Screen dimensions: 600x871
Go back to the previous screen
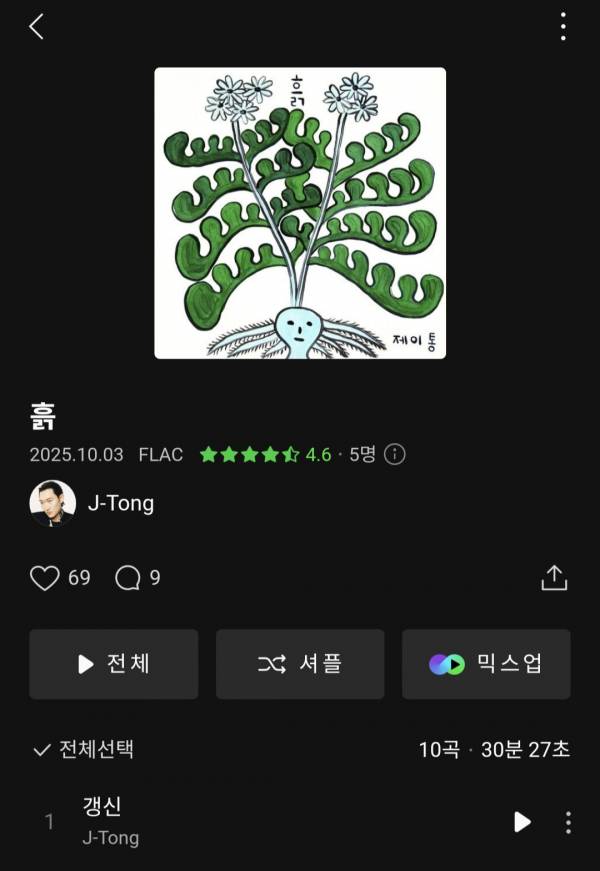[x=37, y=27]
